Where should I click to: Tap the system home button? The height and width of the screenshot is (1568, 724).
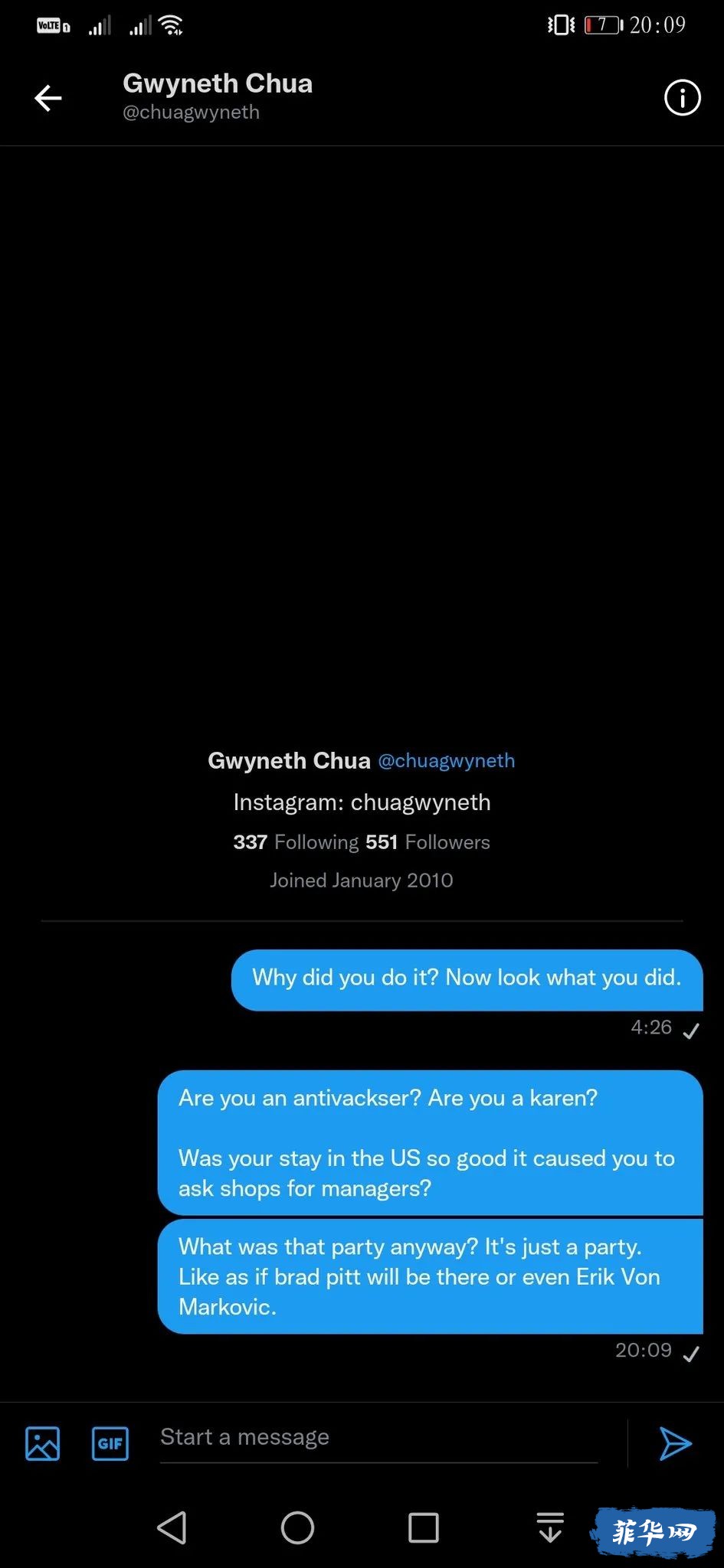(297, 1527)
